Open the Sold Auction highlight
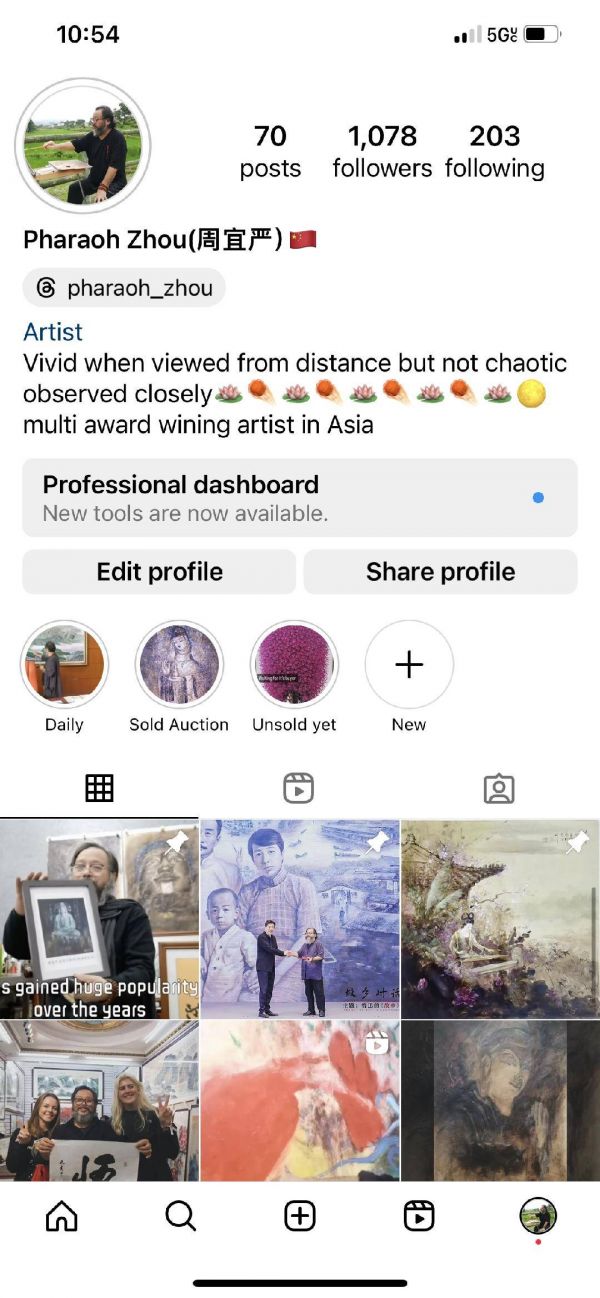This screenshot has width=600, height=1298. pos(179,665)
